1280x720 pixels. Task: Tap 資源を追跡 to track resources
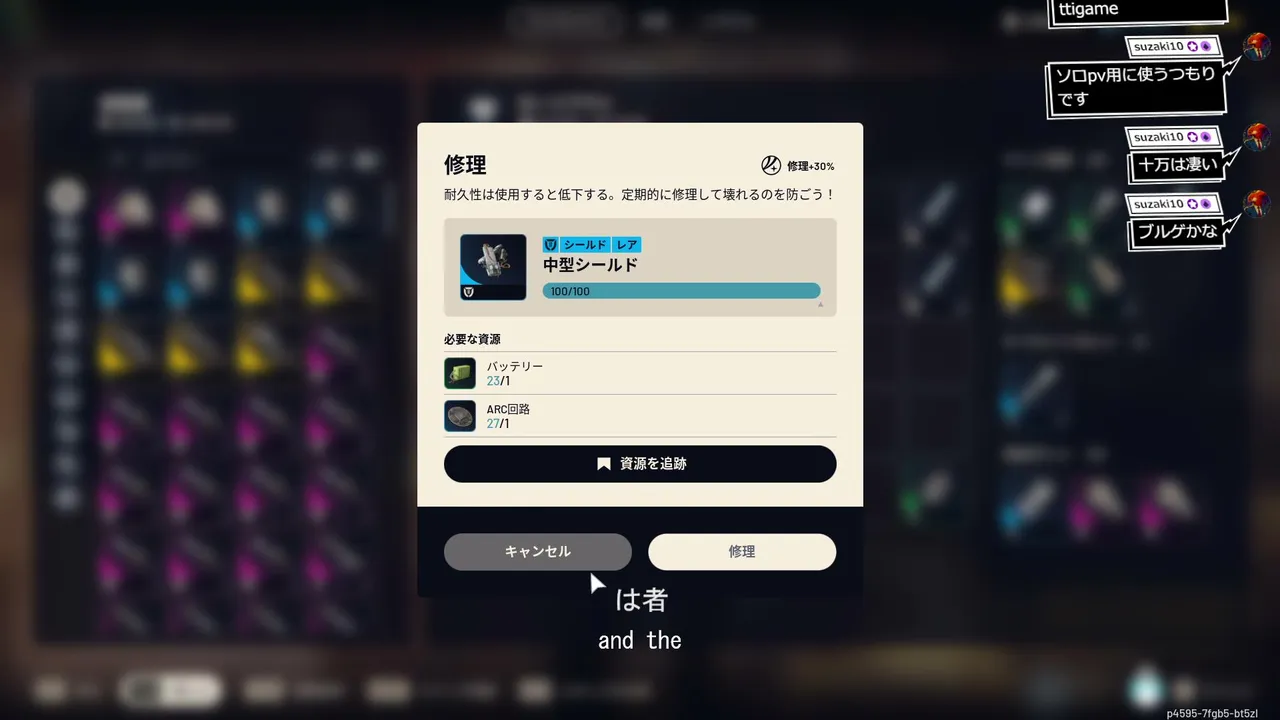[x=640, y=464]
